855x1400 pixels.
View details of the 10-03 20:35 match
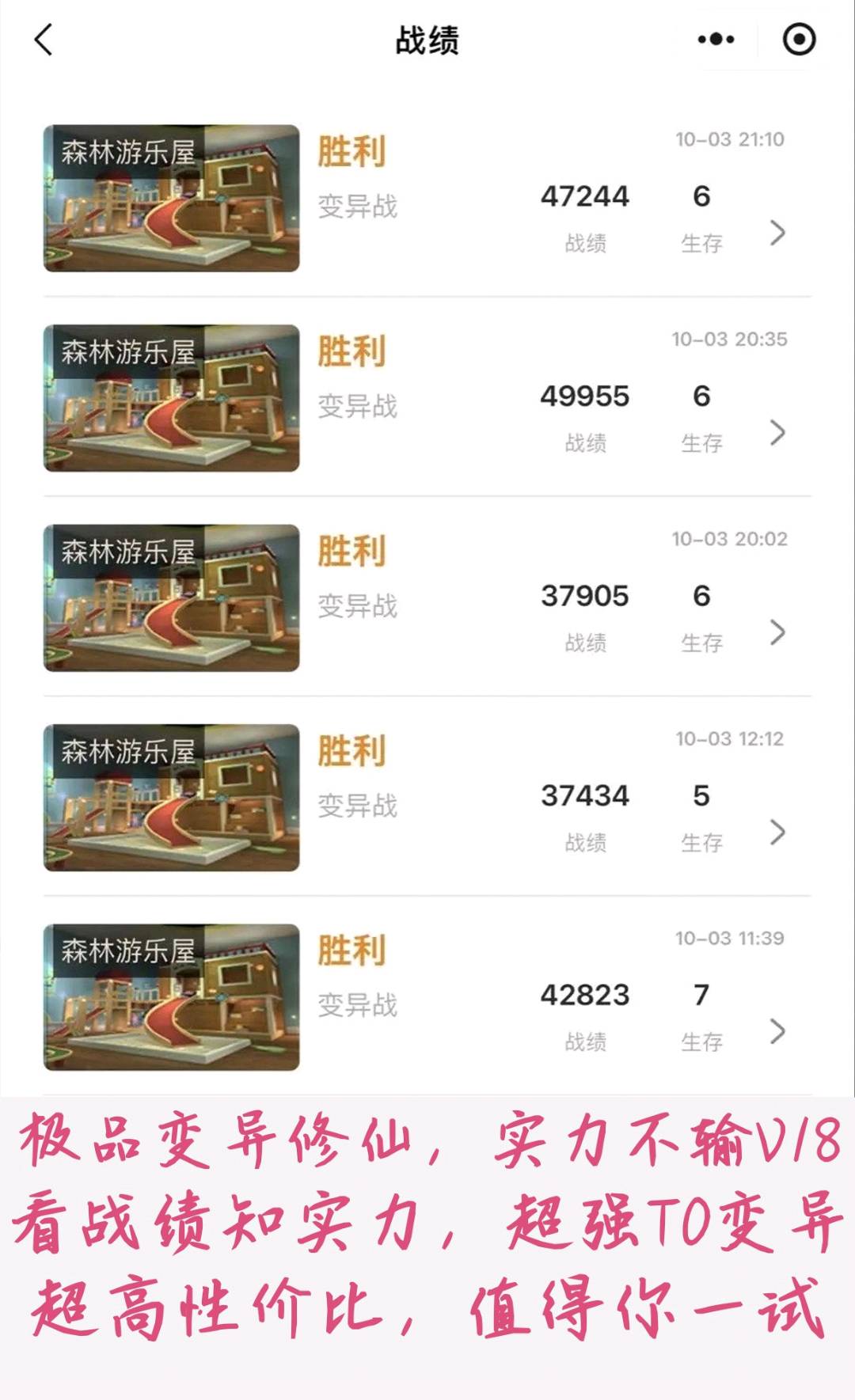click(427, 397)
